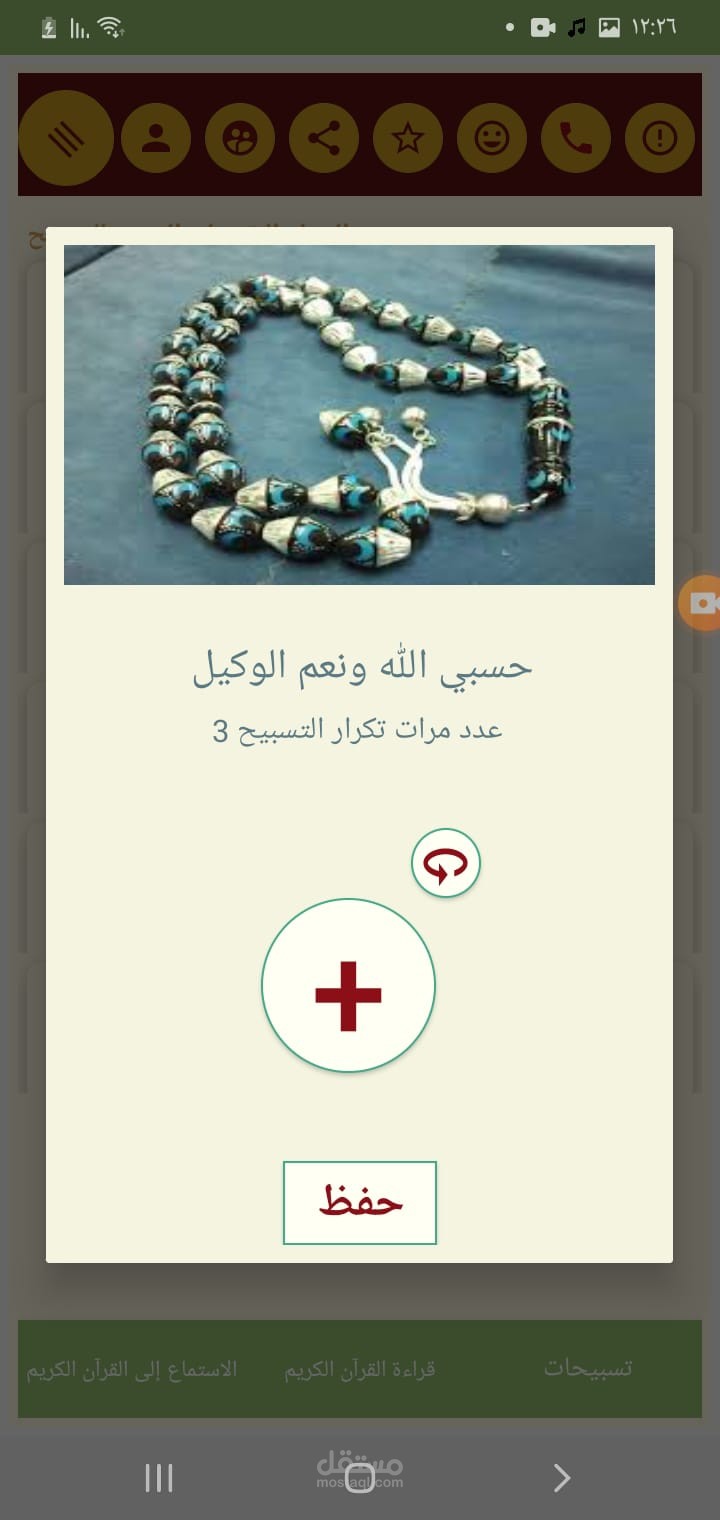
Task: Open the phone contact icon
Action: click(x=576, y=138)
